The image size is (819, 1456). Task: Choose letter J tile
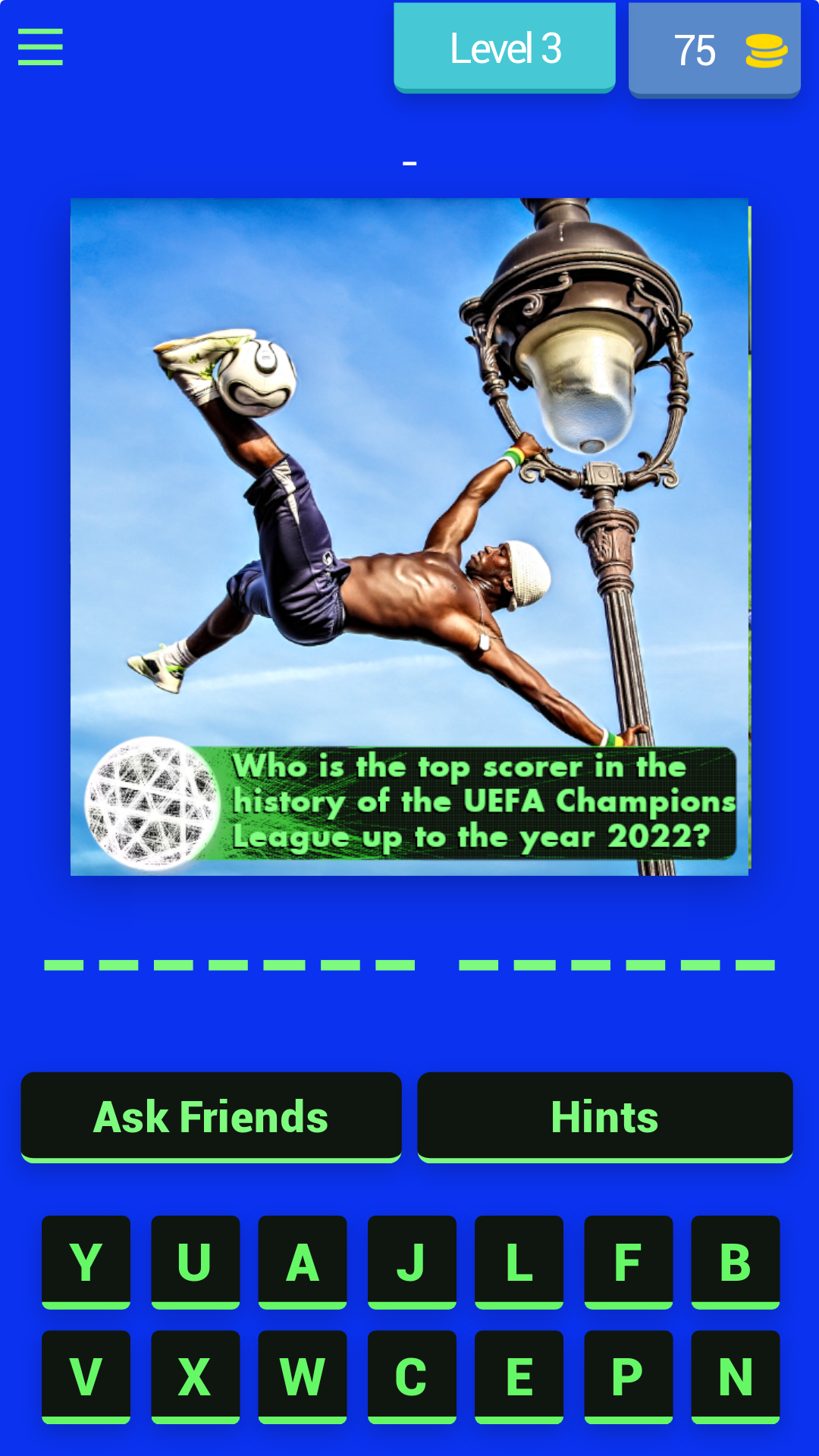tap(412, 1262)
